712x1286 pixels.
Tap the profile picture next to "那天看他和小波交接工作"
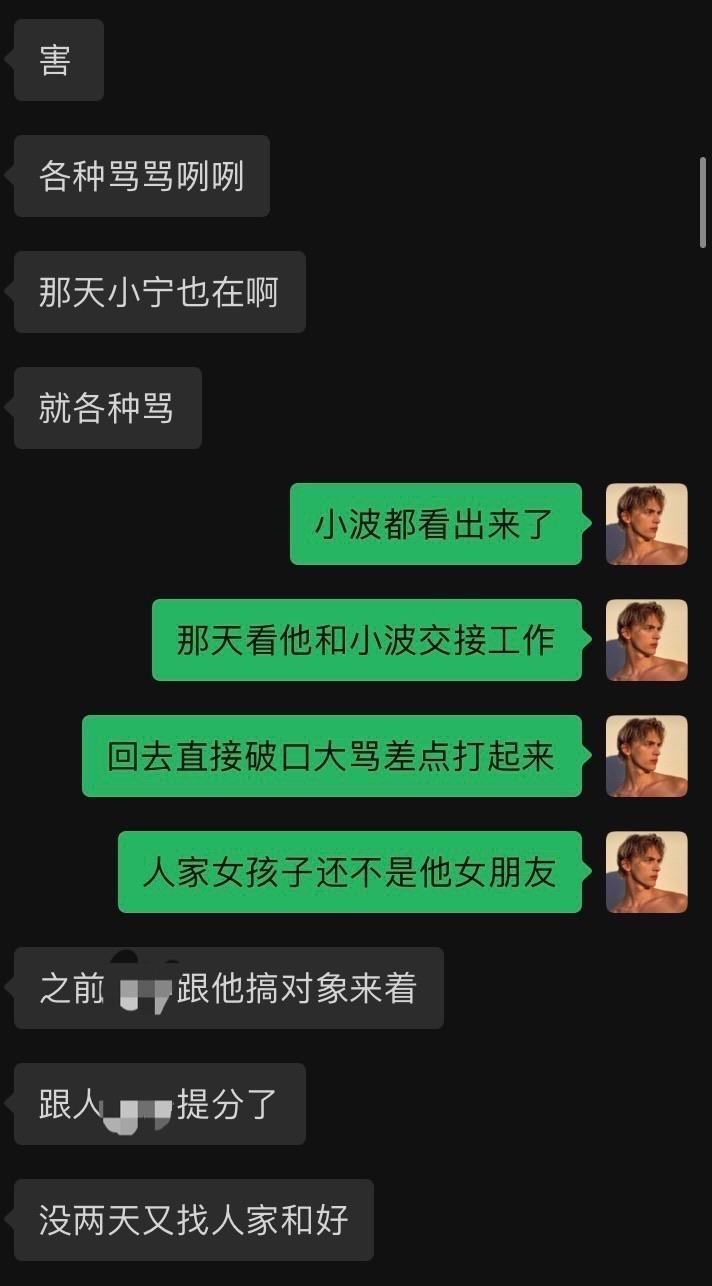(x=646, y=640)
